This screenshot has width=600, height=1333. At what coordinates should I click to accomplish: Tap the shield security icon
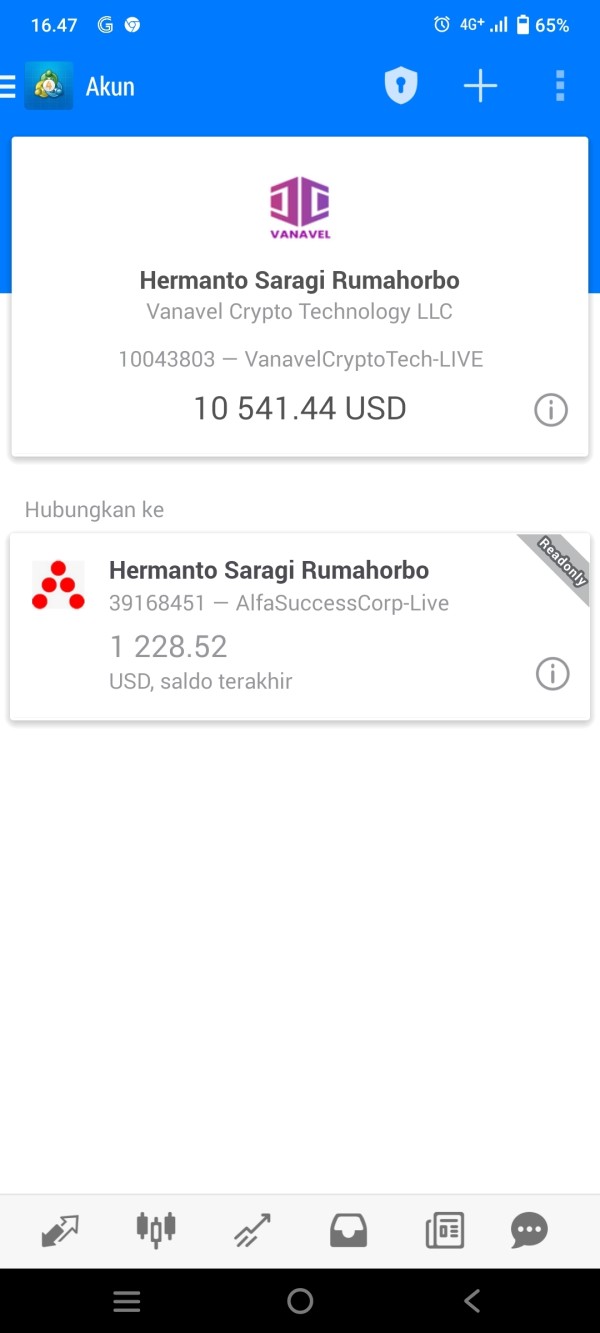(x=400, y=87)
